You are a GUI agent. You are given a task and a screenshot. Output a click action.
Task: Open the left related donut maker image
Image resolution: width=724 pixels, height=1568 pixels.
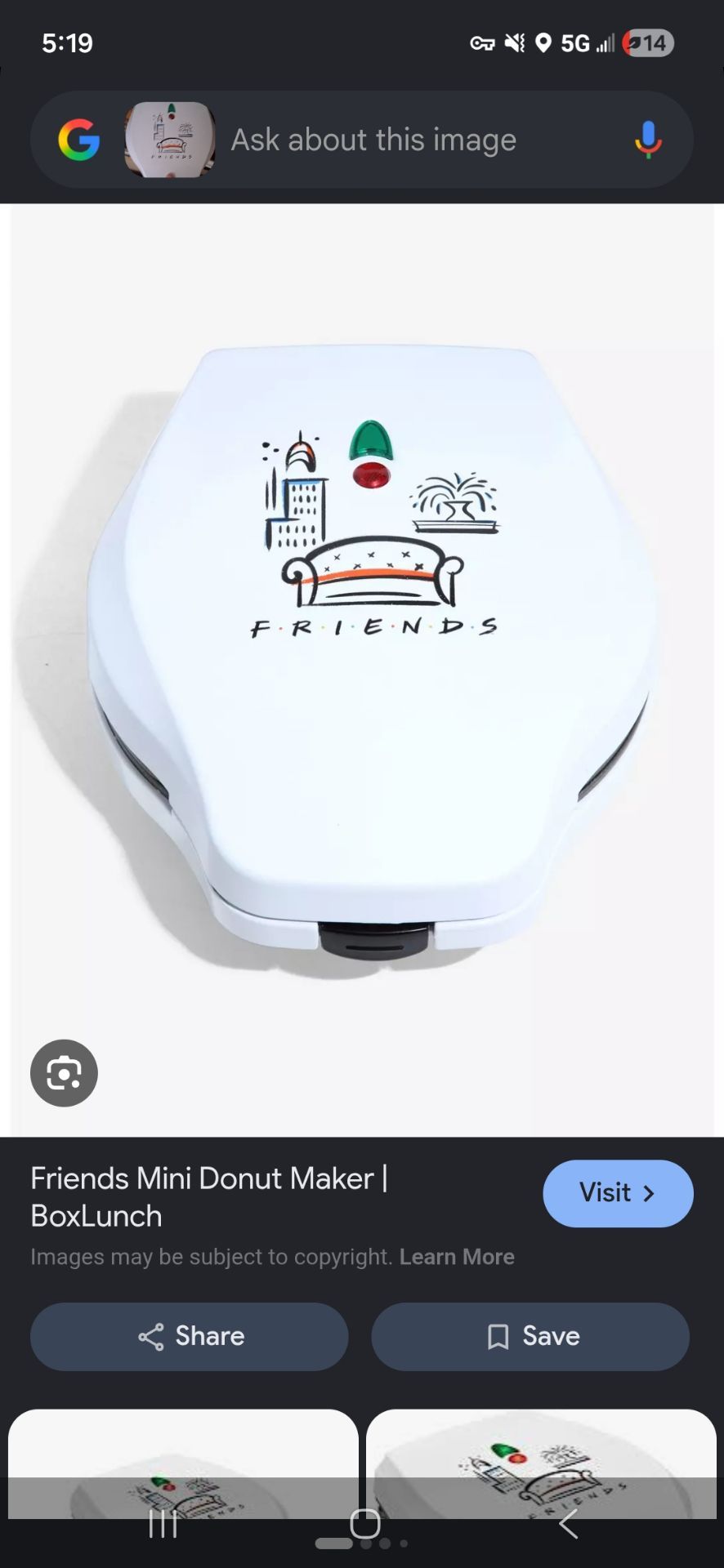pos(183,1463)
